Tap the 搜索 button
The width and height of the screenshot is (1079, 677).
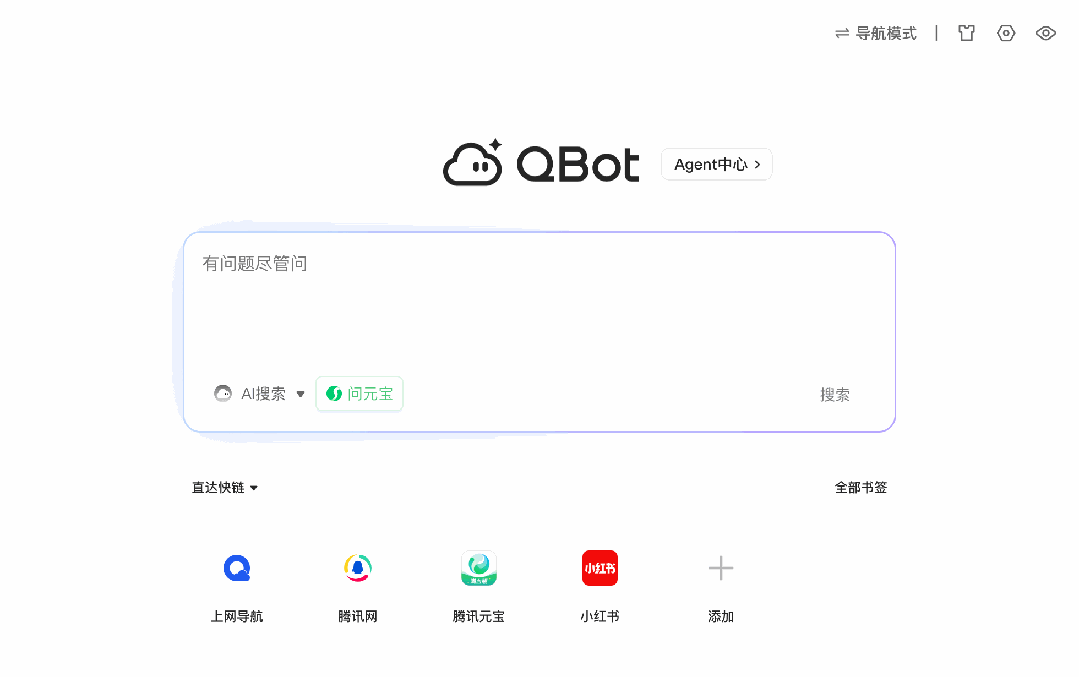point(835,395)
